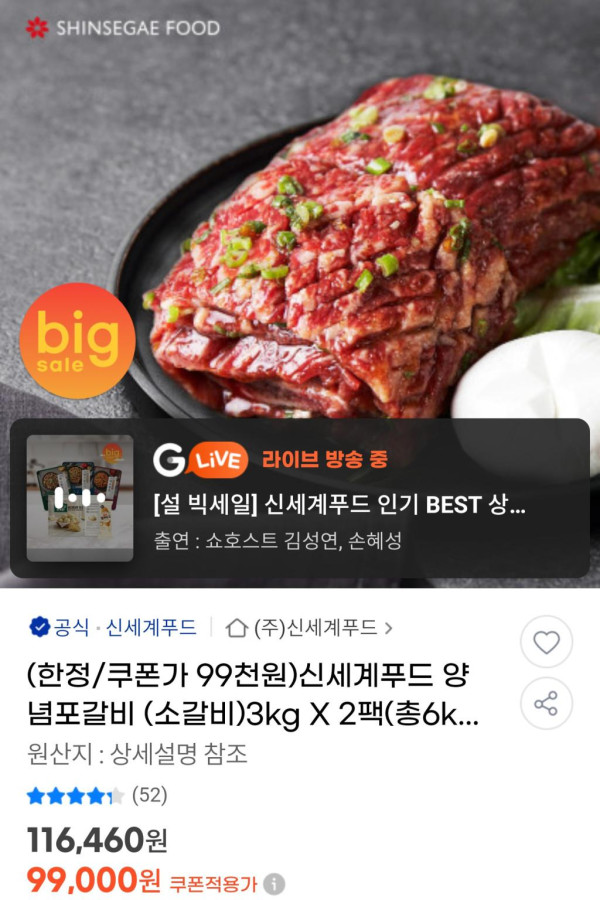Add this product to wishlist with heart
Viewport: 600px width, 900px height.
pos(546,642)
